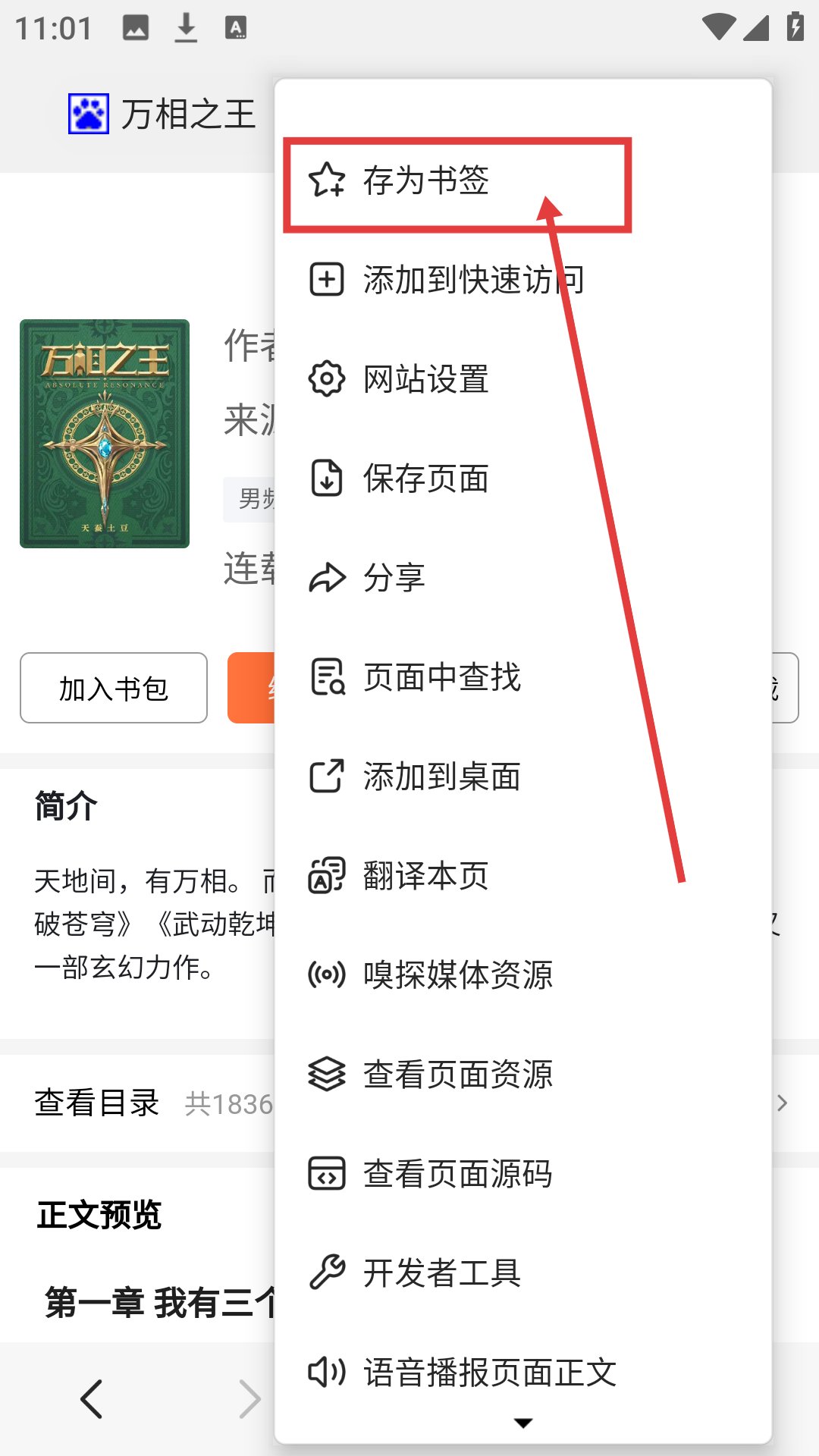
Task: Open 开发者工具 menu item
Action: [441, 1273]
